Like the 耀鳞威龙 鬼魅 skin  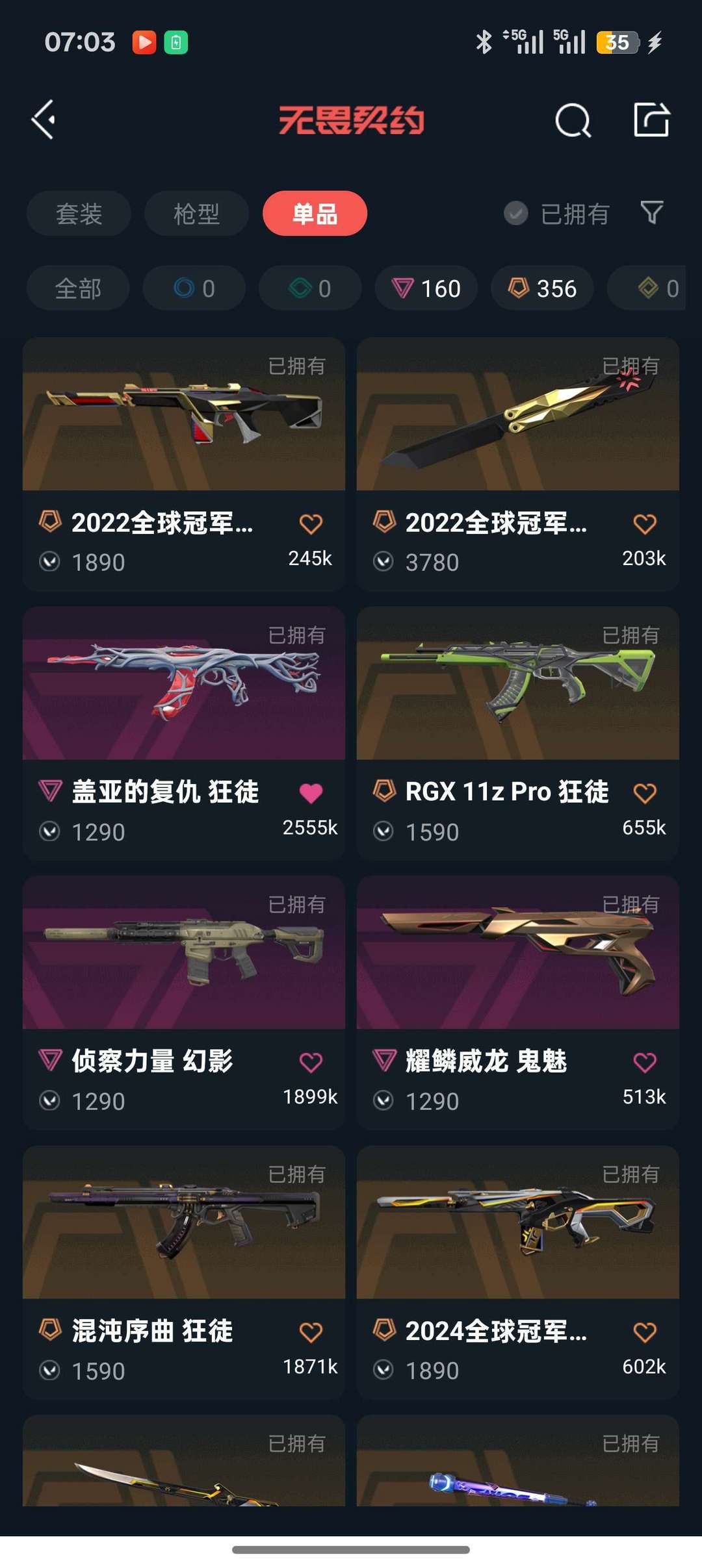tap(645, 1063)
